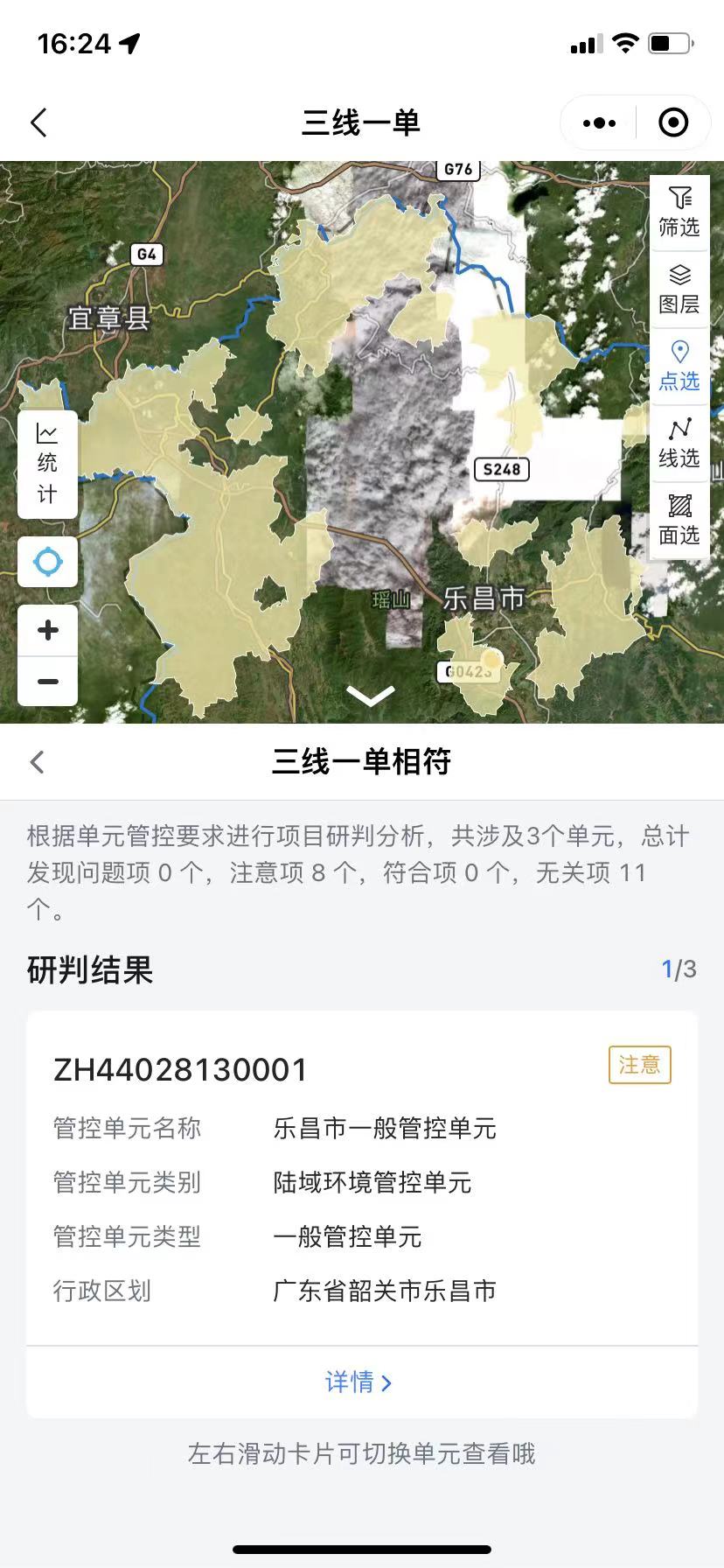This screenshot has width=724, height=1568.
Task: Open the 筛选 filter tool
Action: (679, 213)
